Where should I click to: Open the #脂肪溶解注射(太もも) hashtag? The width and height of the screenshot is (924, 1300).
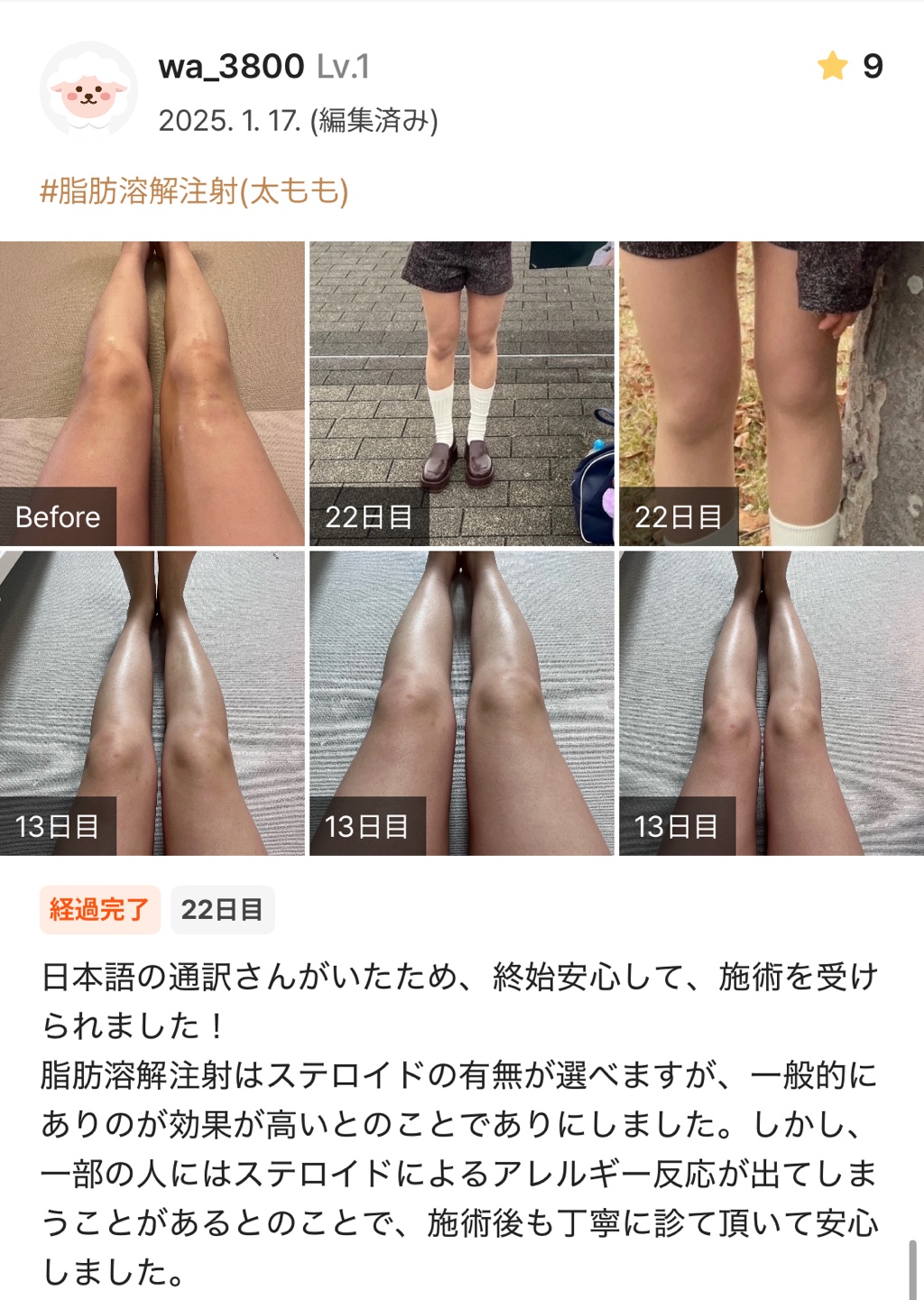coord(194,191)
